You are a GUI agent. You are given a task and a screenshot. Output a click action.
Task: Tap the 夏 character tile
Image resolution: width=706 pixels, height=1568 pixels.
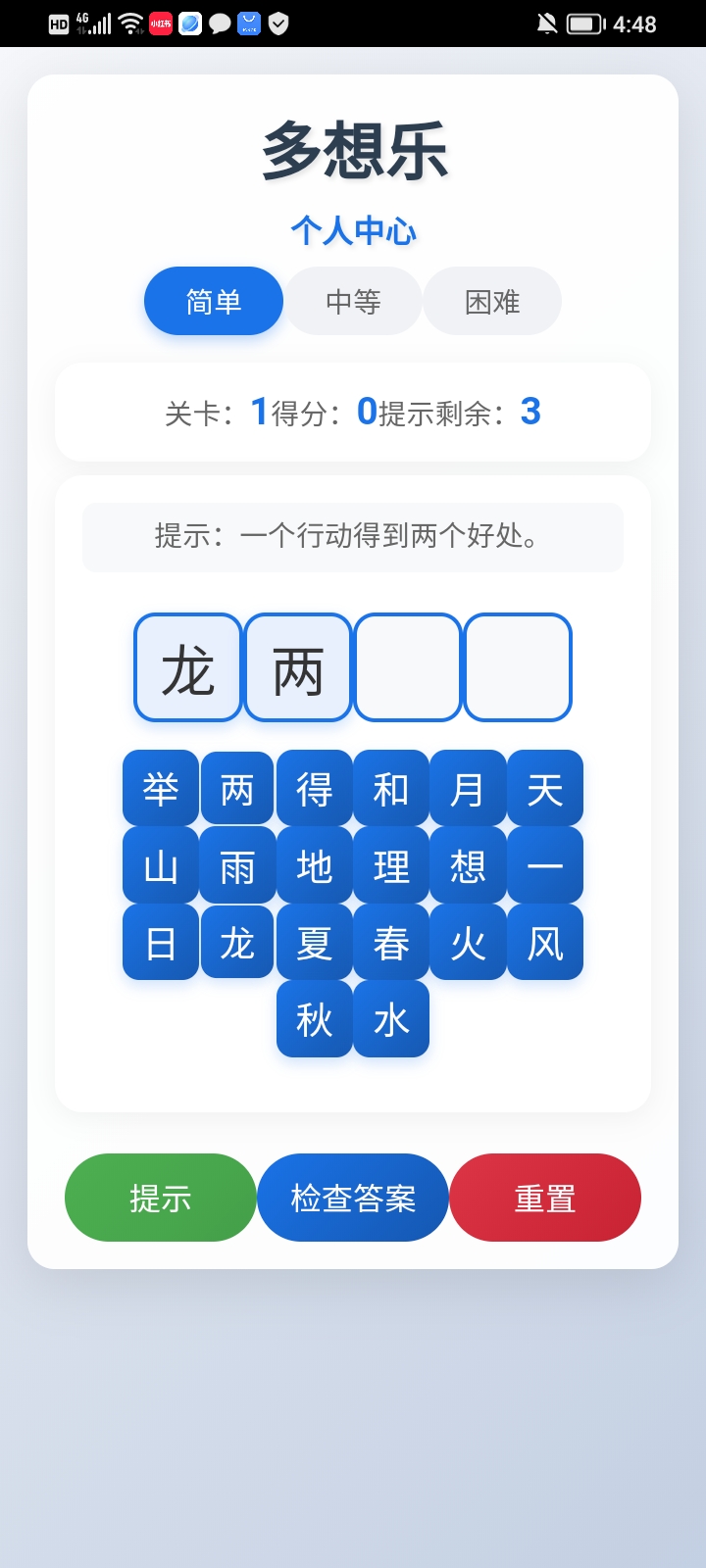coord(314,942)
